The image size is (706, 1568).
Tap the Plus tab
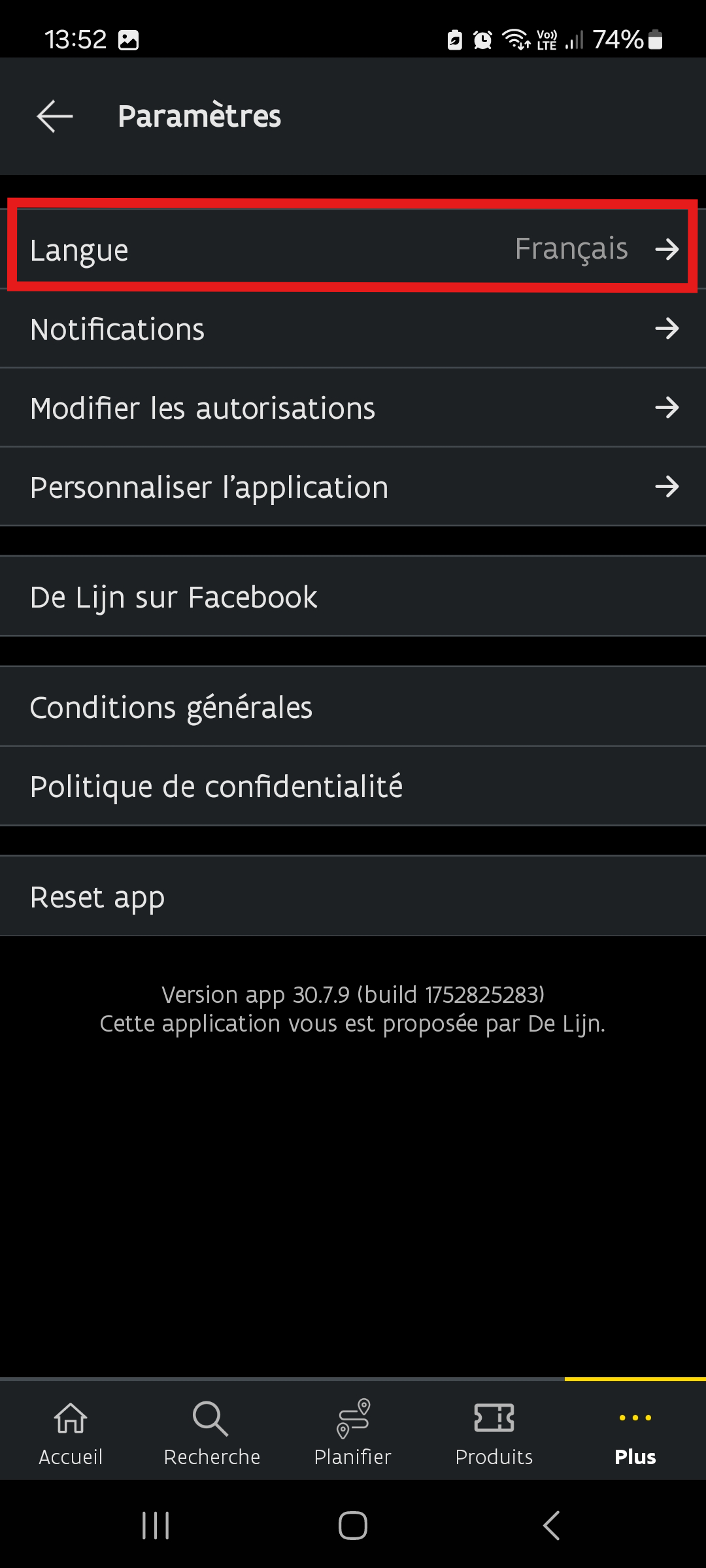[x=635, y=1431]
